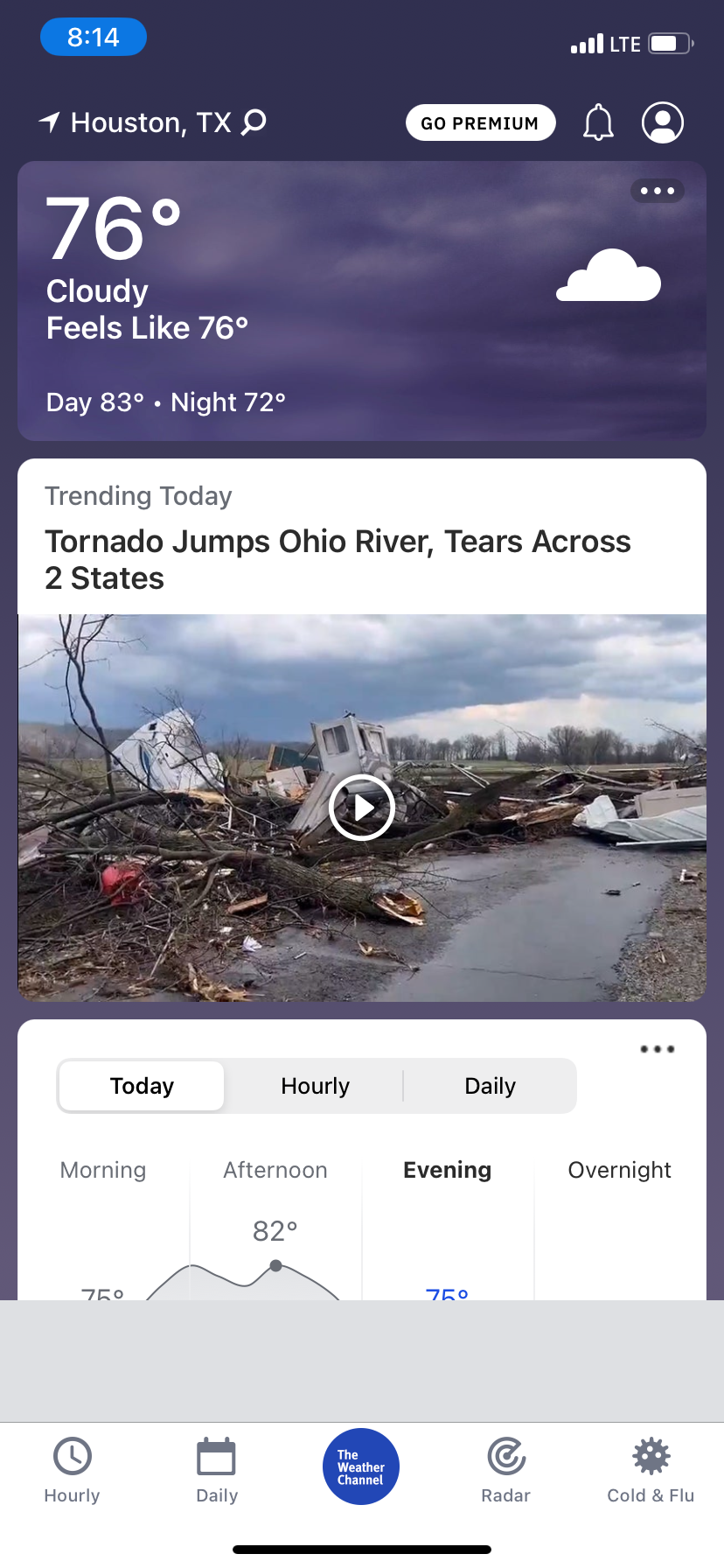This screenshot has height=1568, width=724.
Task: Tap the Go Premium button
Action: [x=480, y=122]
